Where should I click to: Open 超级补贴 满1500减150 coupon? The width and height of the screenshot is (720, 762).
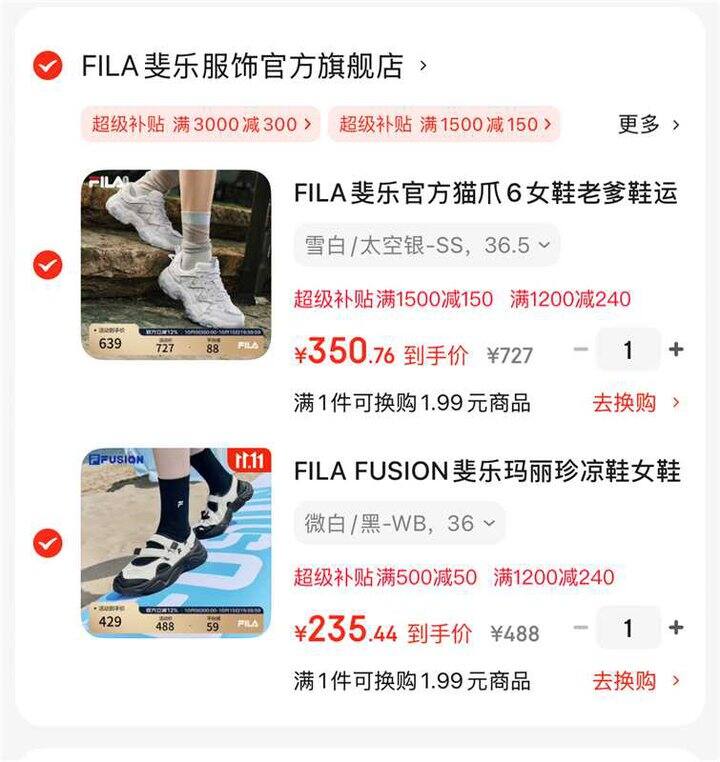[x=445, y=125]
